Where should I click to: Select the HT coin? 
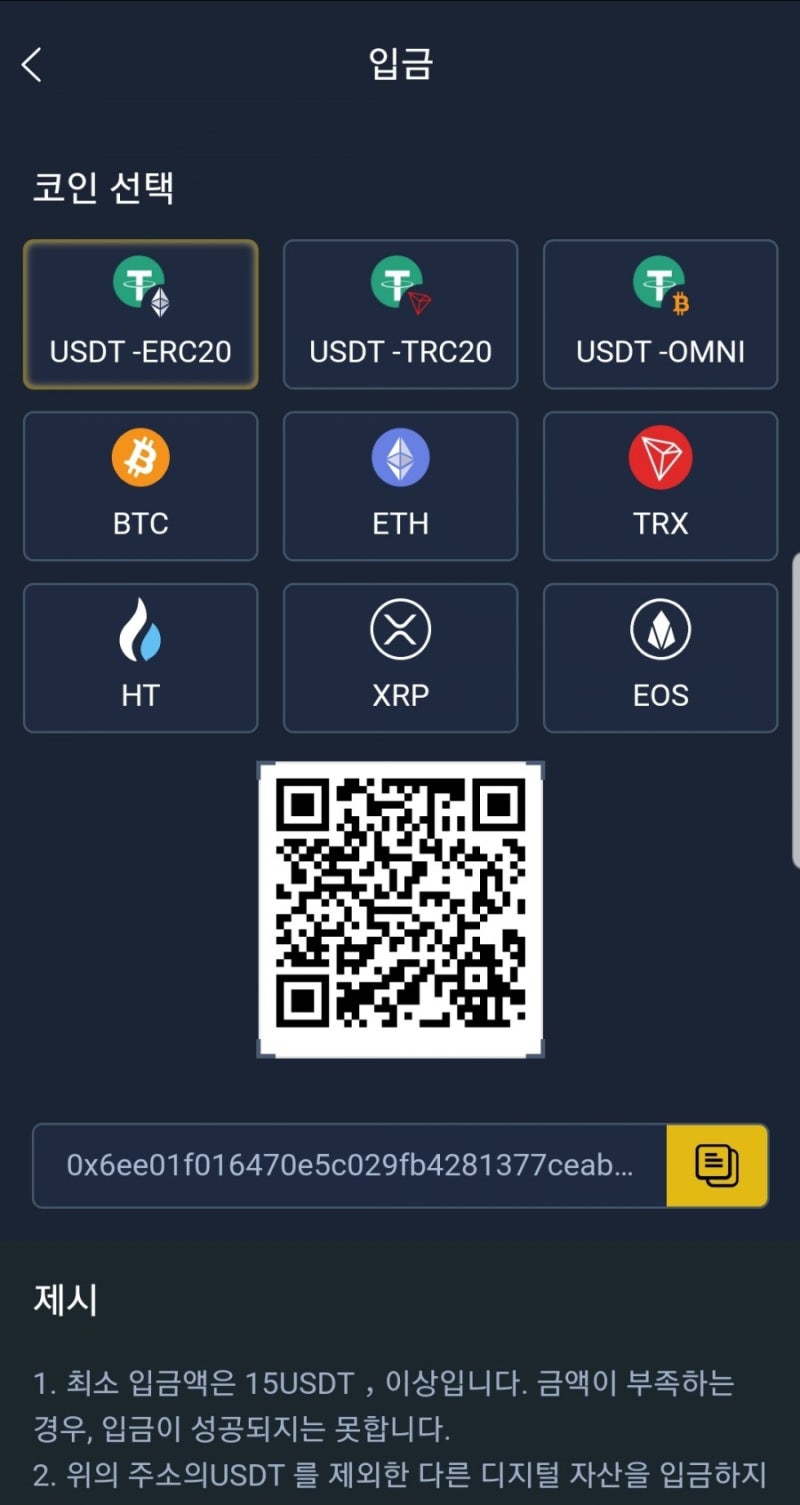point(141,658)
